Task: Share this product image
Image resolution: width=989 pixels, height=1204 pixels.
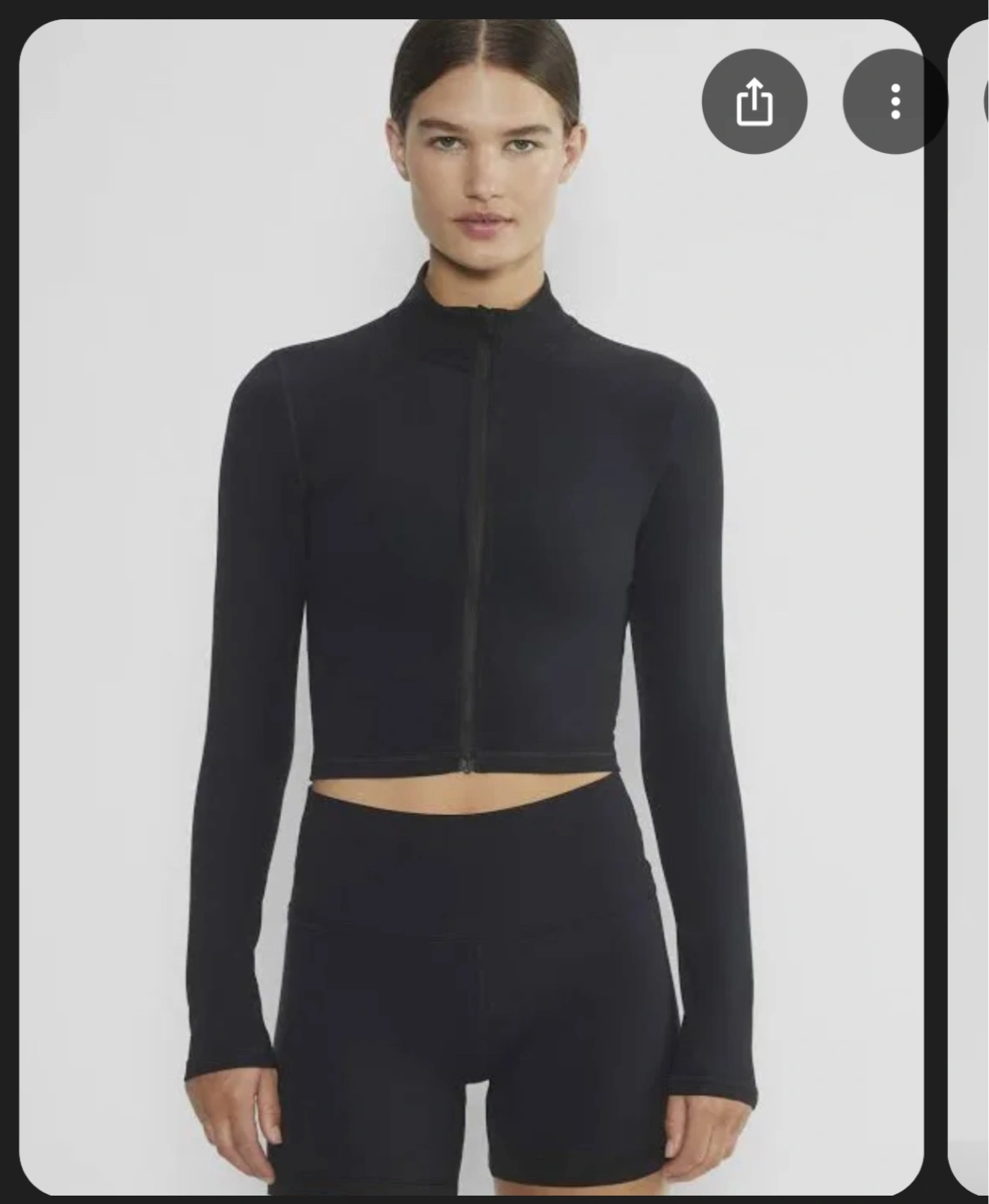Action: point(754,101)
